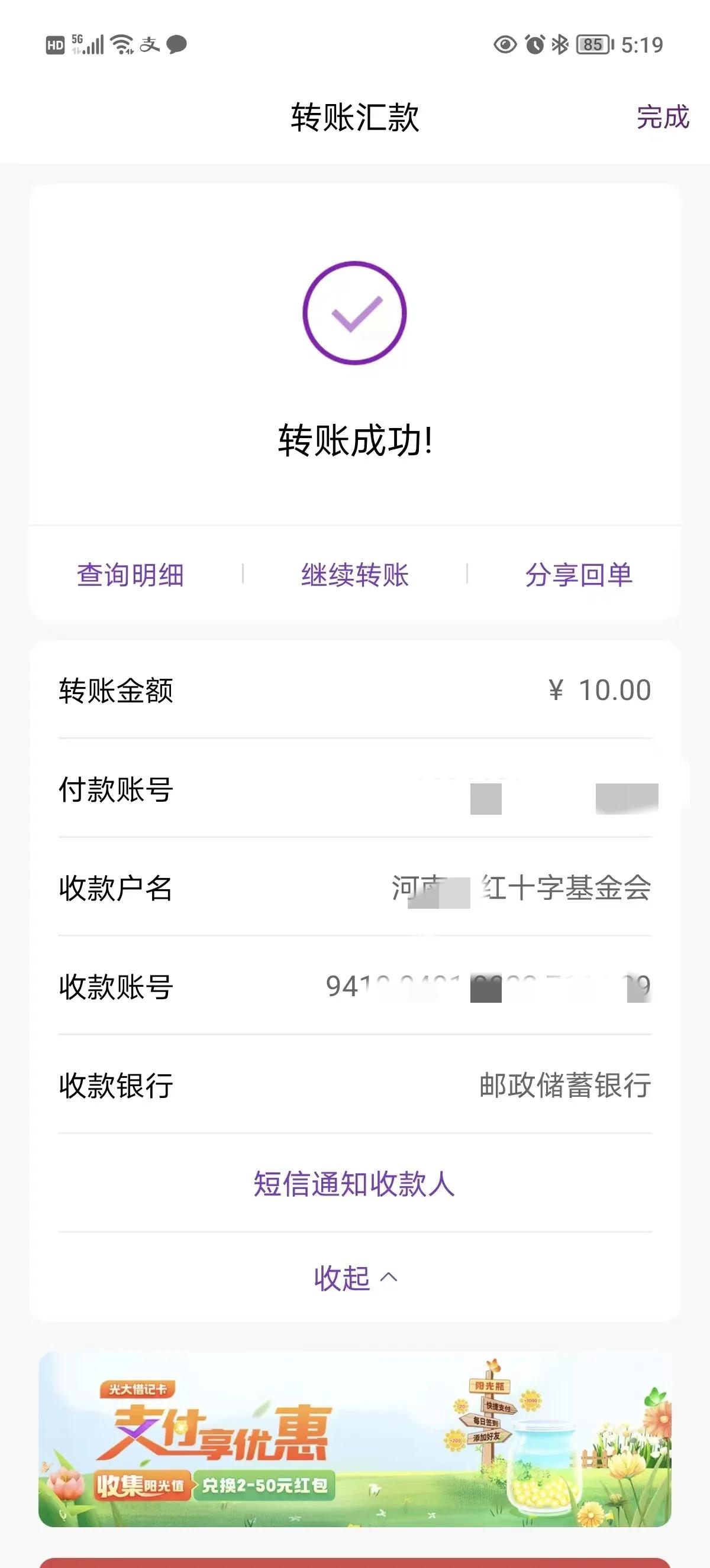The height and width of the screenshot is (1568, 710).
Task: Tap the Bluetooth icon in status bar
Action: [560, 44]
